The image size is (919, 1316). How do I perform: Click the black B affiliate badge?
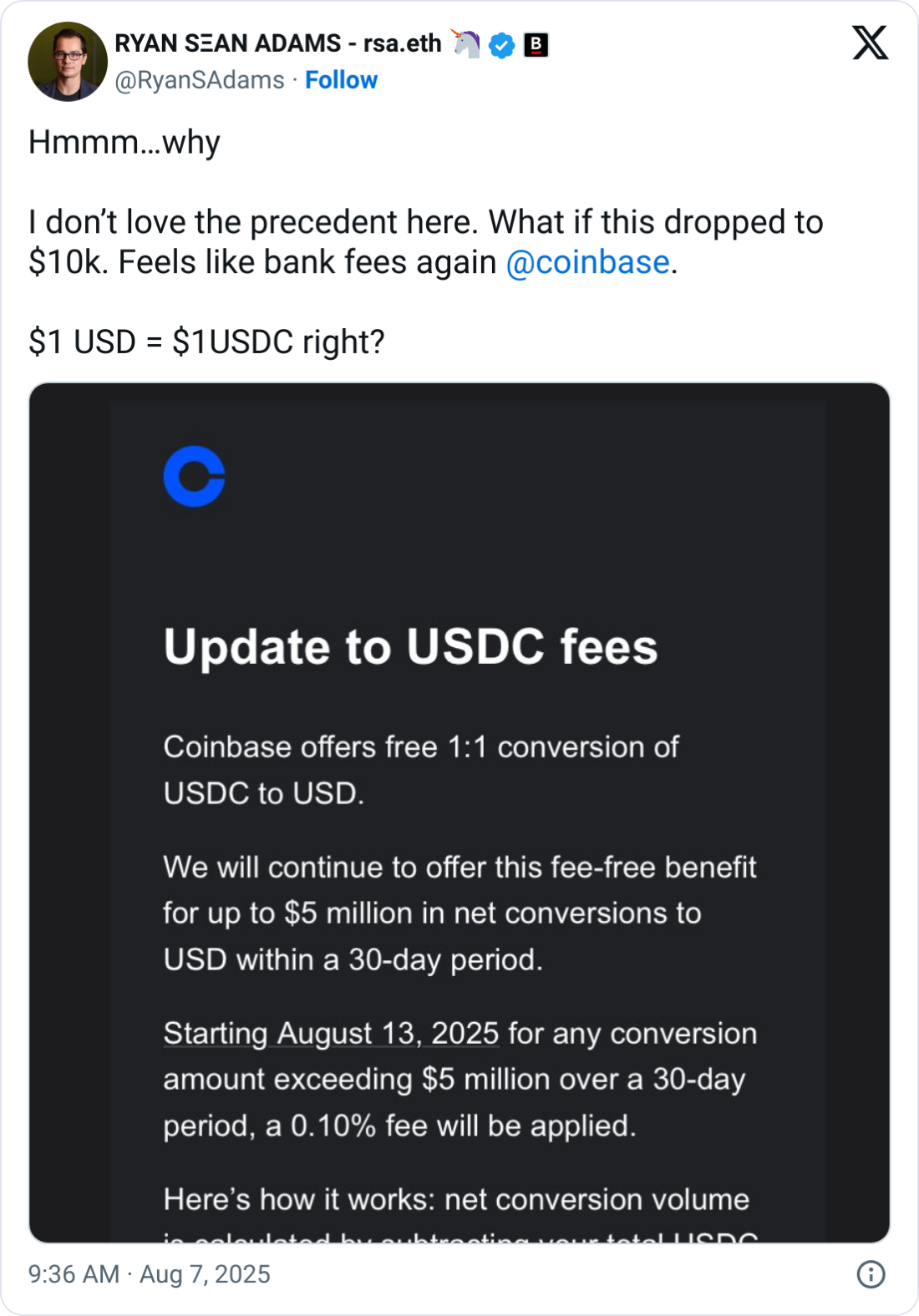(x=536, y=44)
